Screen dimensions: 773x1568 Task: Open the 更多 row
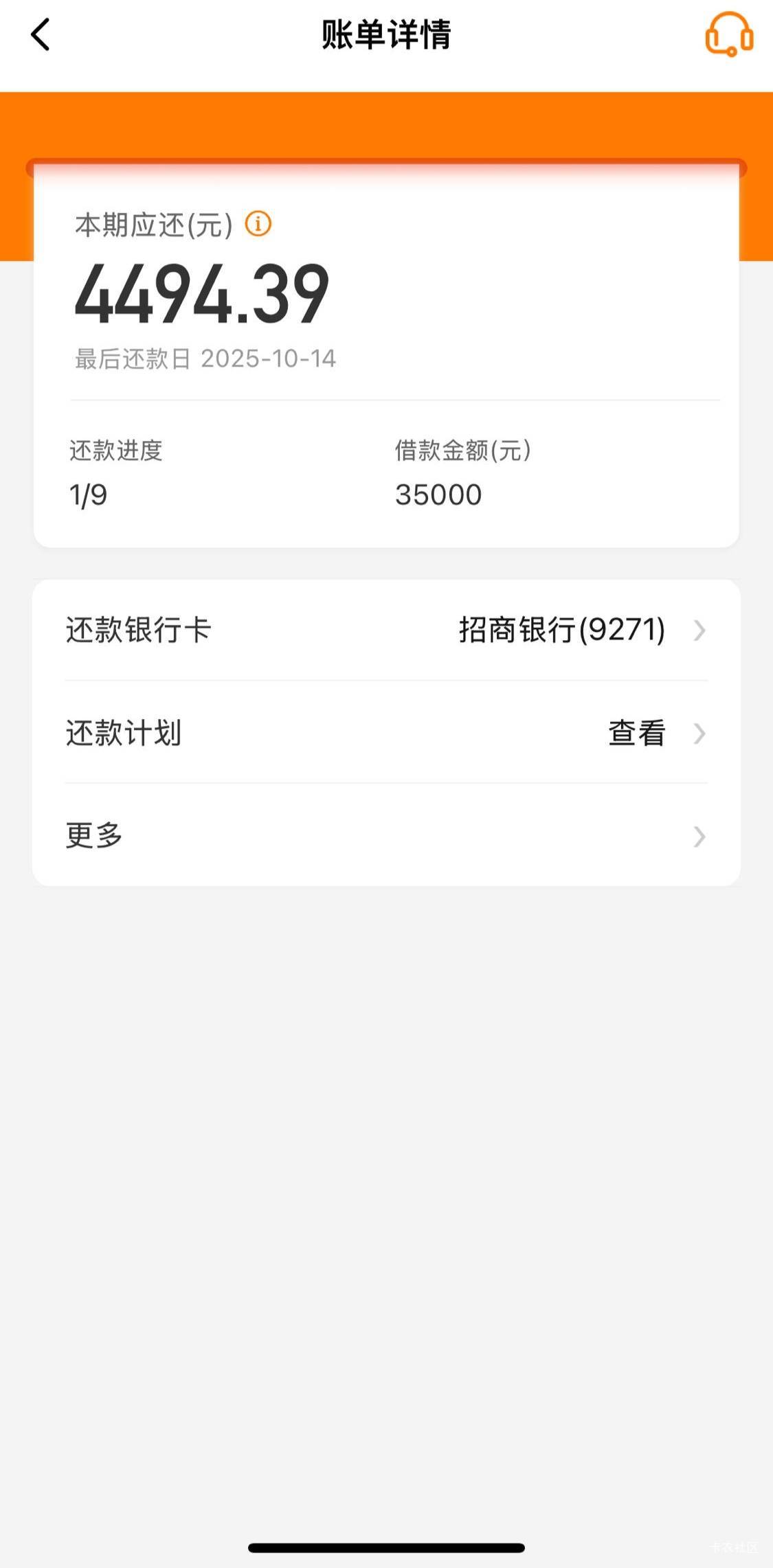point(386,835)
